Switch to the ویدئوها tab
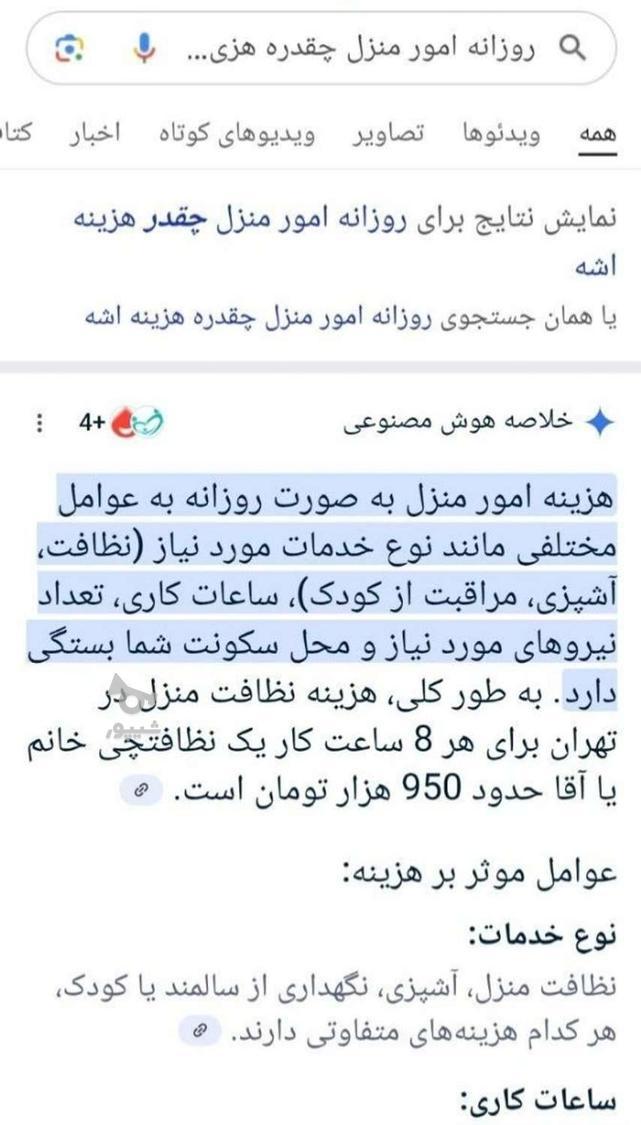641x1125 pixels. [x=501, y=135]
